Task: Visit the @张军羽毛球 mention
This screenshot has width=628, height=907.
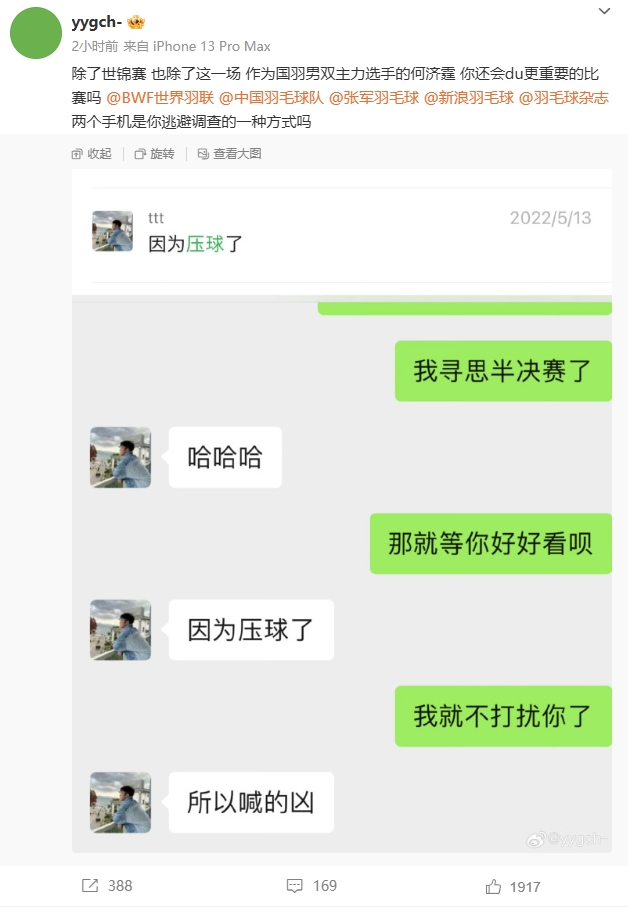Action: pyautogui.click(x=373, y=98)
